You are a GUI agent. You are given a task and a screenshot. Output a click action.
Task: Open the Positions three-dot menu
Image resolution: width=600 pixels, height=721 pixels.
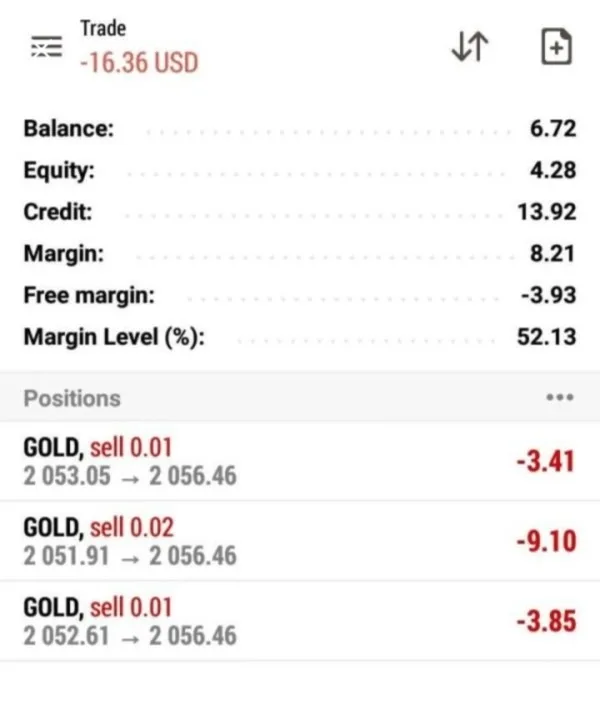click(x=560, y=398)
